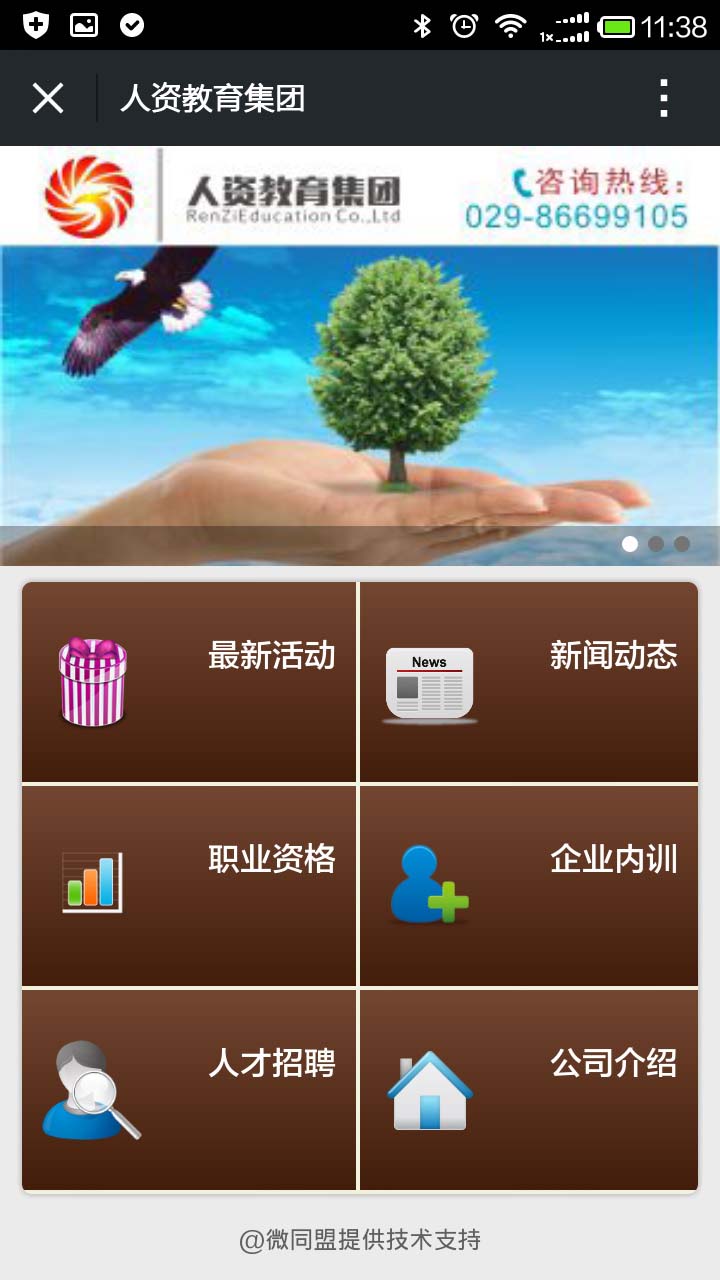This screenshot has height=1280, width=720.
Task: Select the first carousel indicator dot
Action: pyautogui.click(x=631, y=544)
